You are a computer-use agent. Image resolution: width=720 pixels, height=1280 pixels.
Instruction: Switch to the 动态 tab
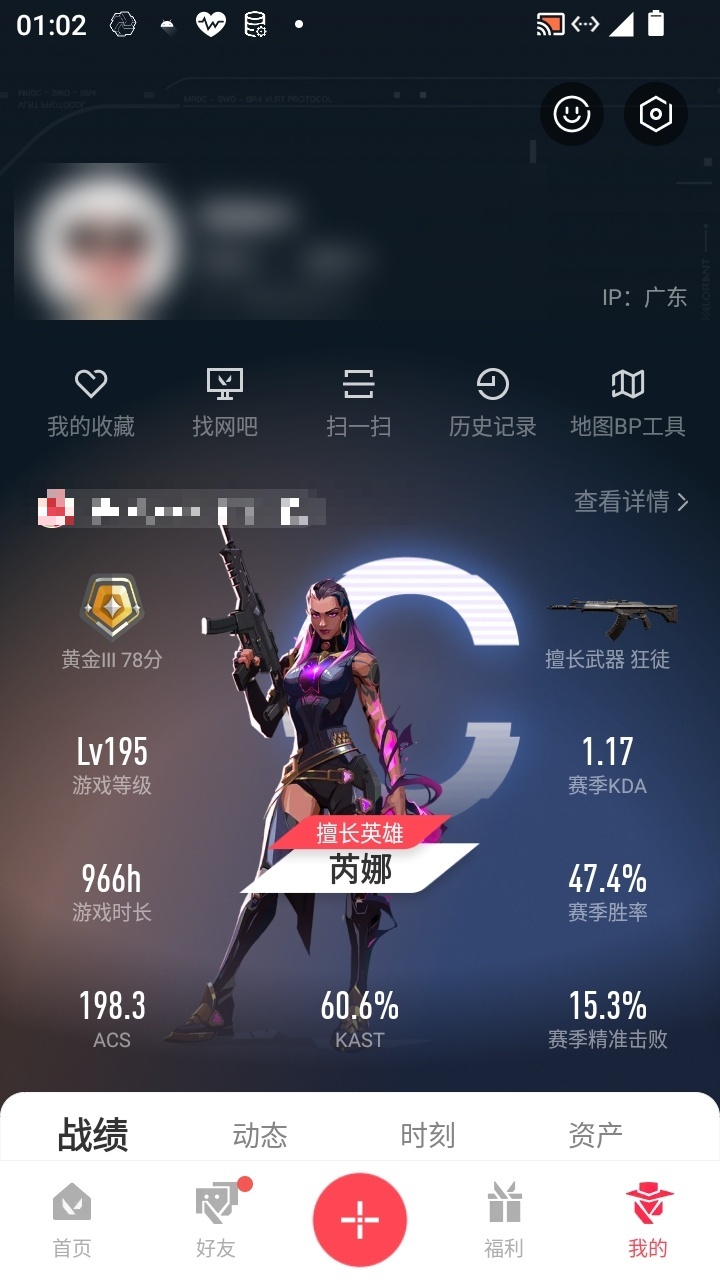[x=260, y=1135]
